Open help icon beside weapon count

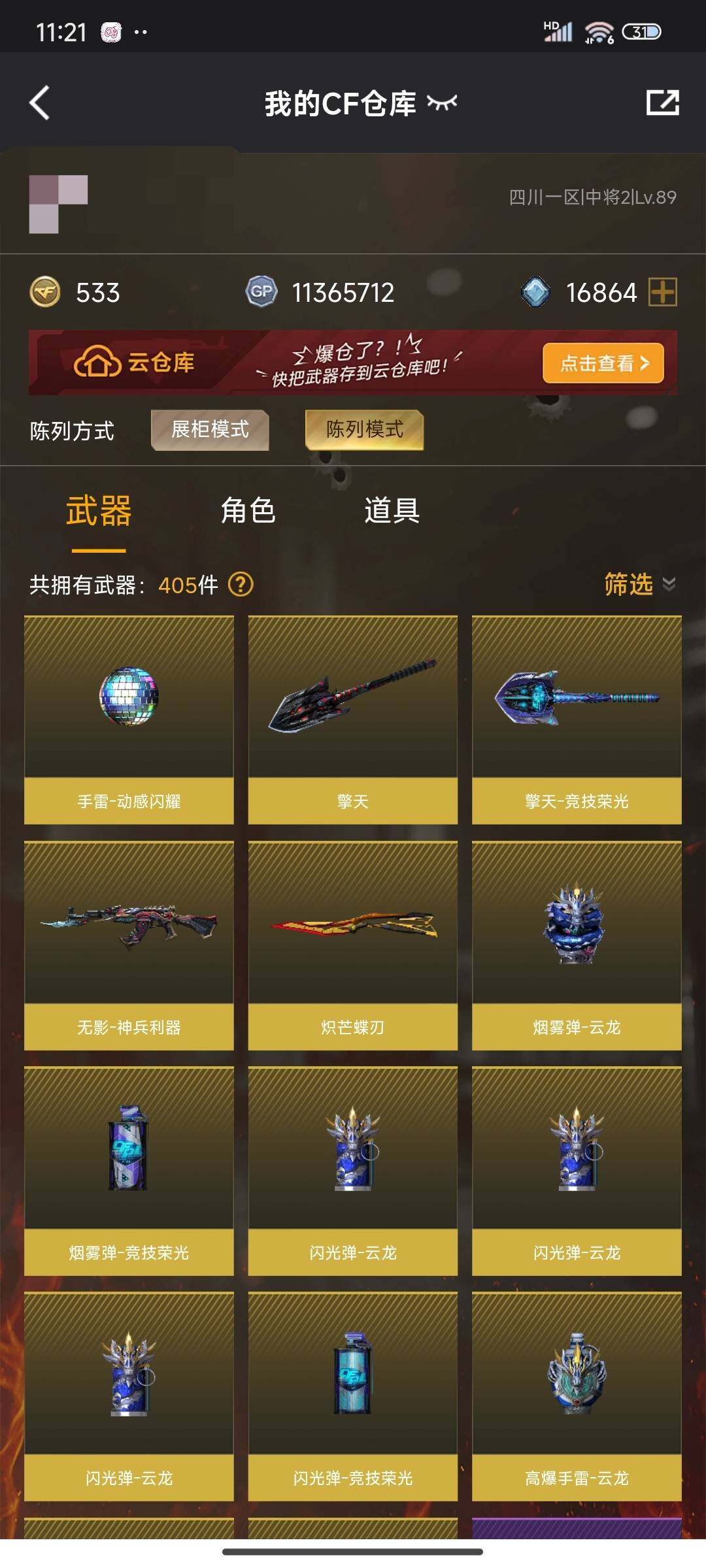241,584
